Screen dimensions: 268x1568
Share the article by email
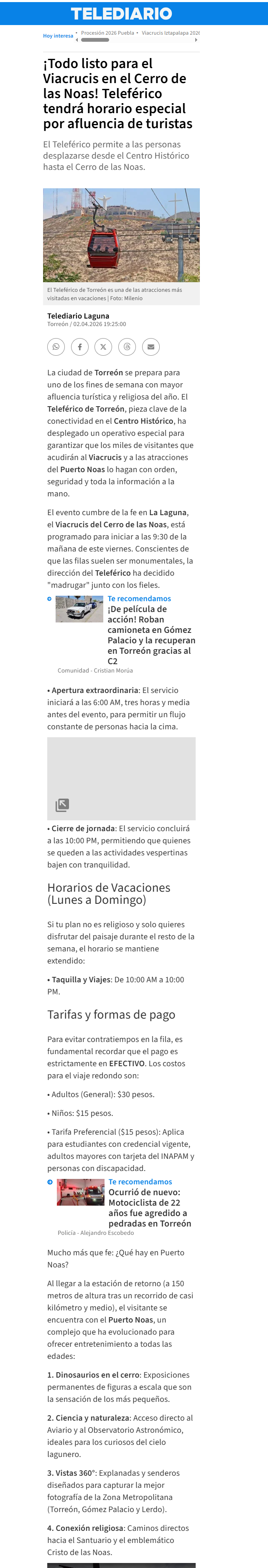(x=151, y=347)
